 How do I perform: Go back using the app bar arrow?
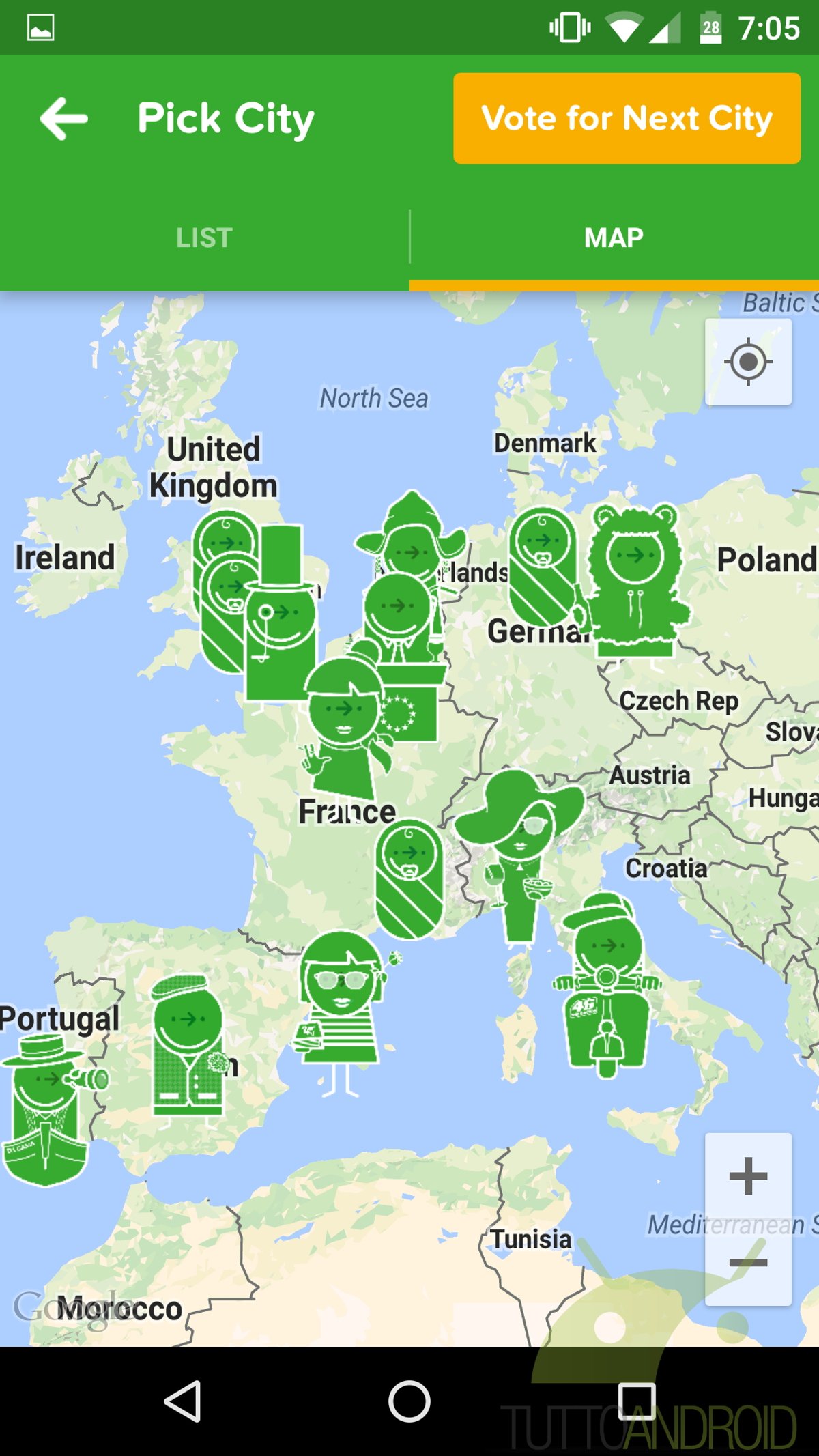click(64, 119)
